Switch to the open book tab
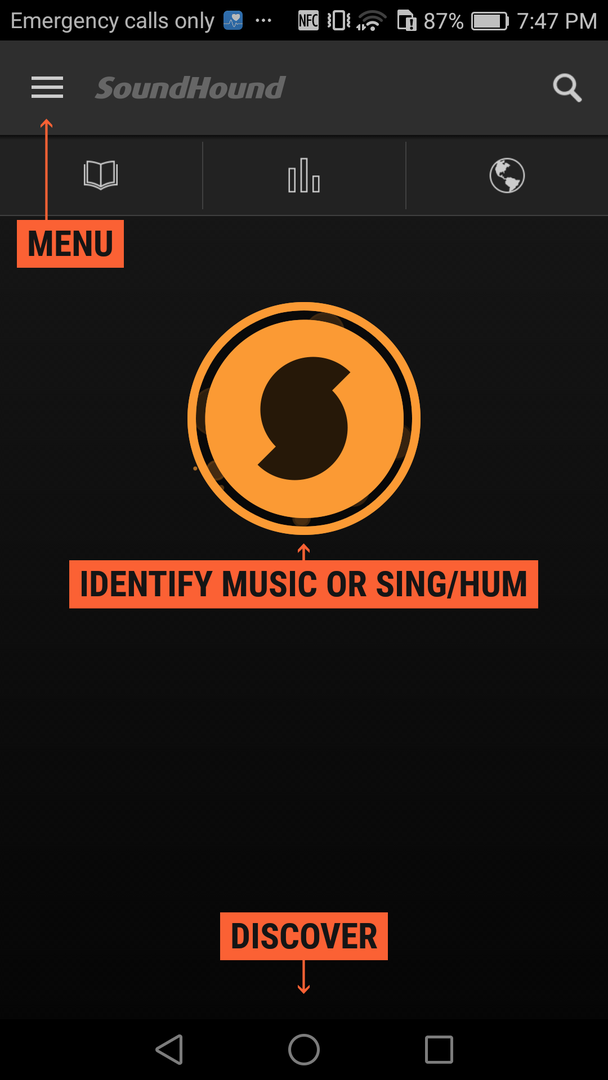This screenshot has height=1080, width=608. (101, 176)
